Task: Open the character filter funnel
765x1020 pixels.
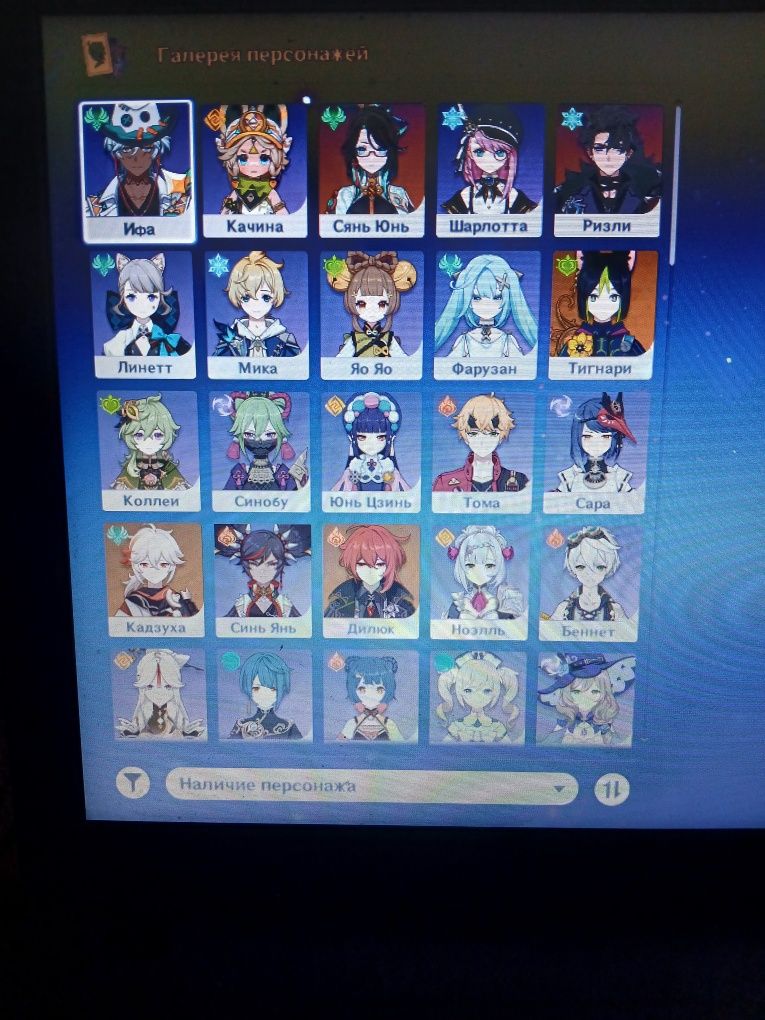Action: (x=132, y=781)
